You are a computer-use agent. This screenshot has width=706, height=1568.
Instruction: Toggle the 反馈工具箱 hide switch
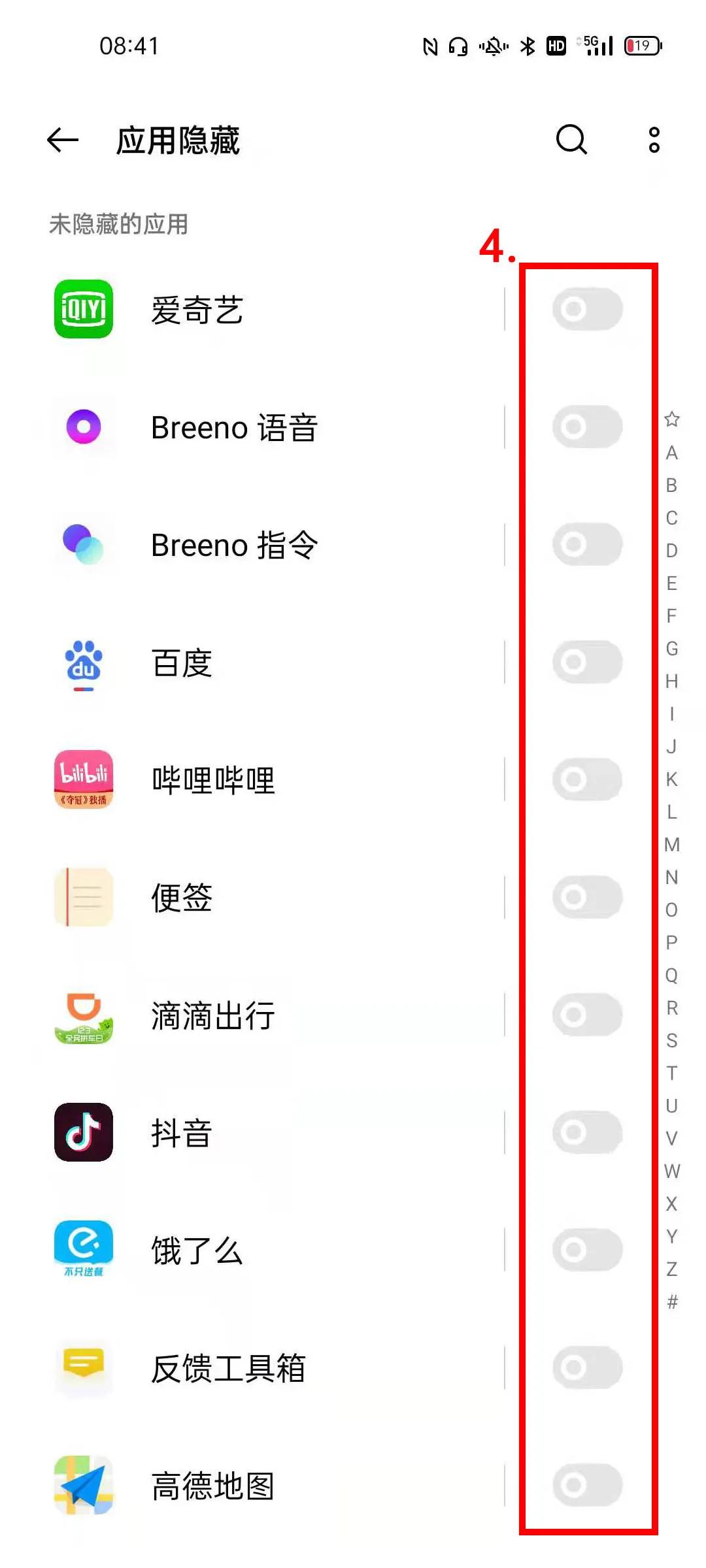click(586, 1367)
